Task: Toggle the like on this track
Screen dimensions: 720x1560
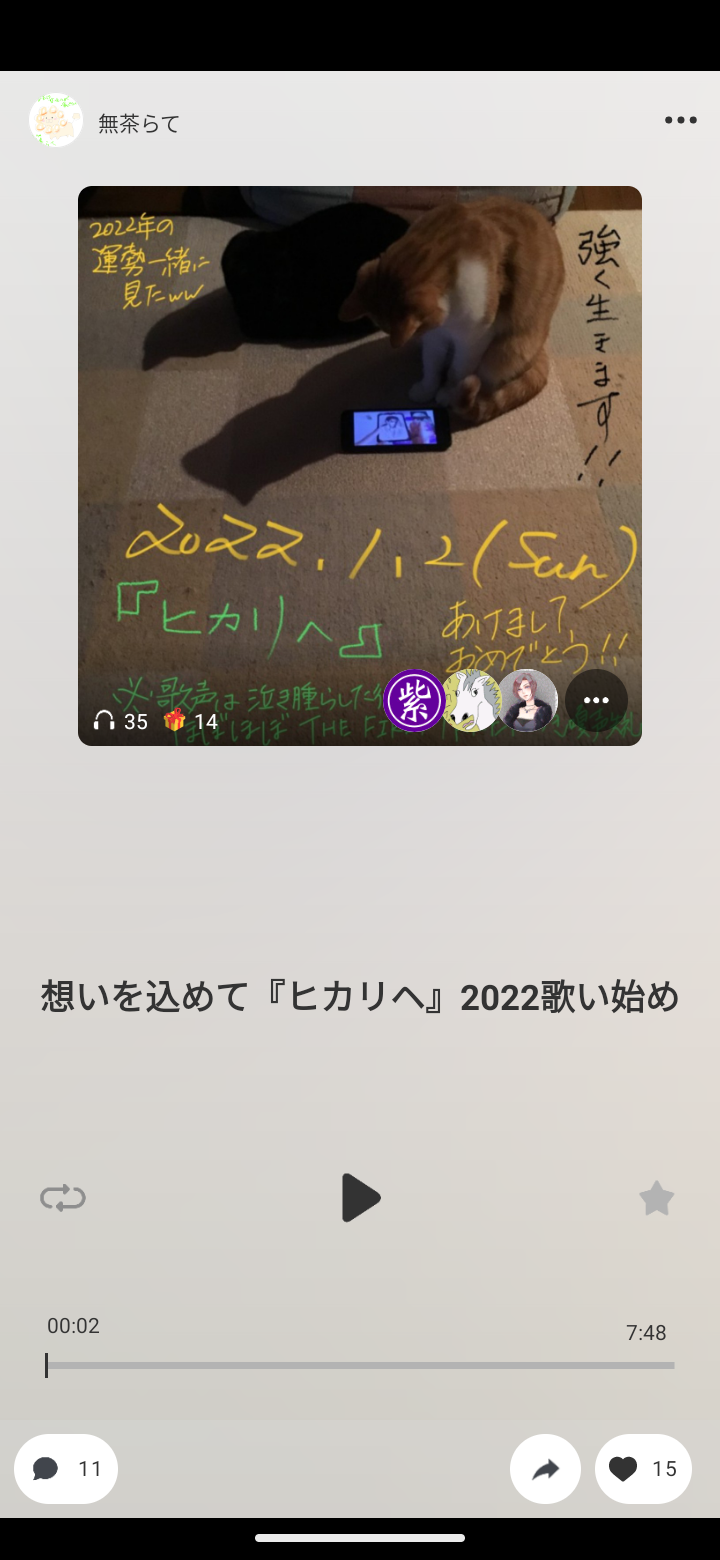Action: [x=643, y=1468]
